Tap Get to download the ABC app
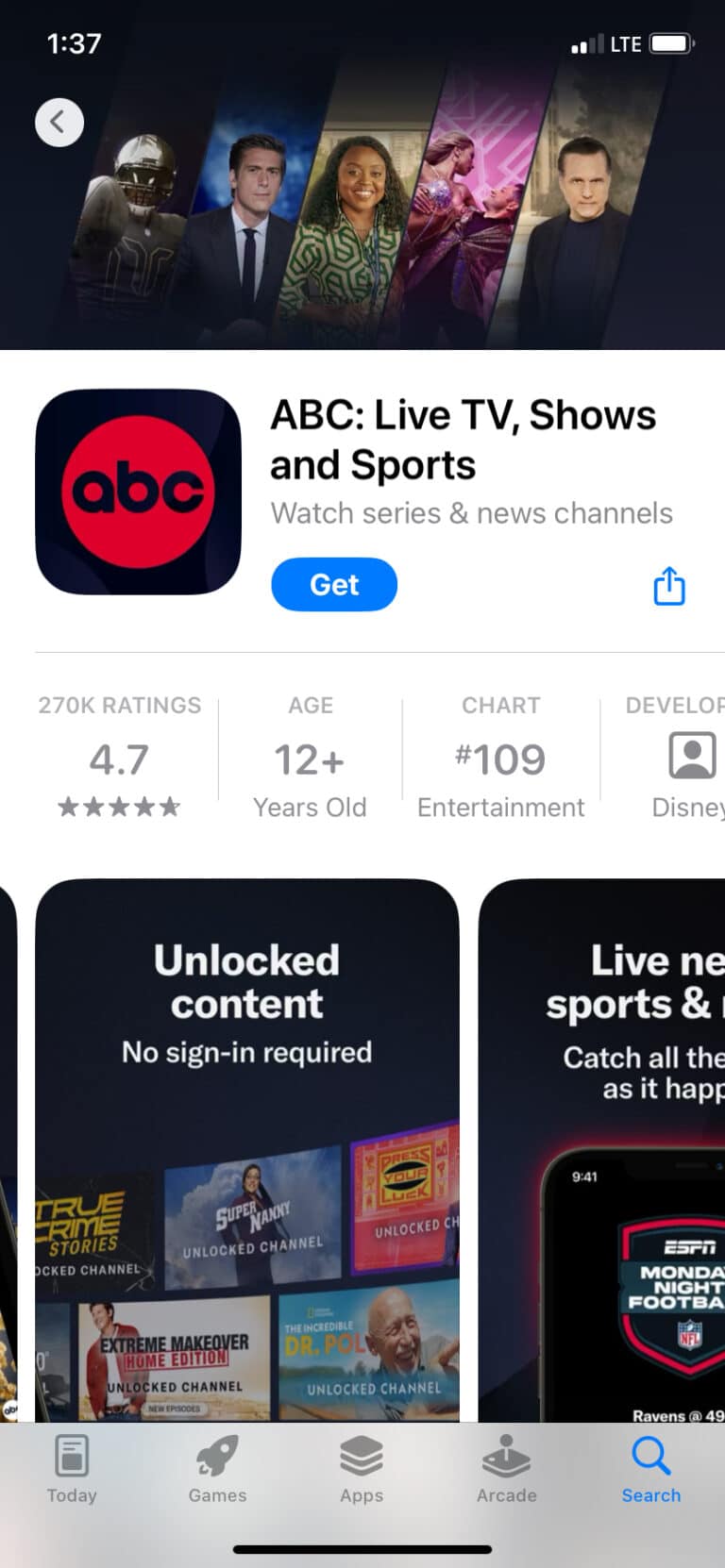Image resolution: width=725 pixels, height=1568 pixels. coord(334,585)
